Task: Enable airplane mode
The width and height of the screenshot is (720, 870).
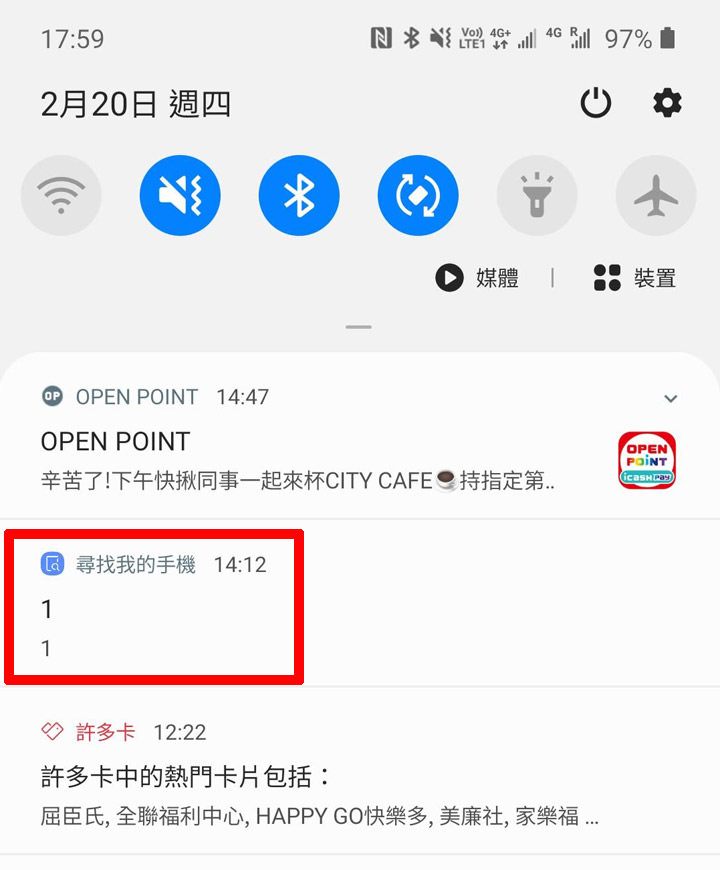Action: (x=656, y=195)
